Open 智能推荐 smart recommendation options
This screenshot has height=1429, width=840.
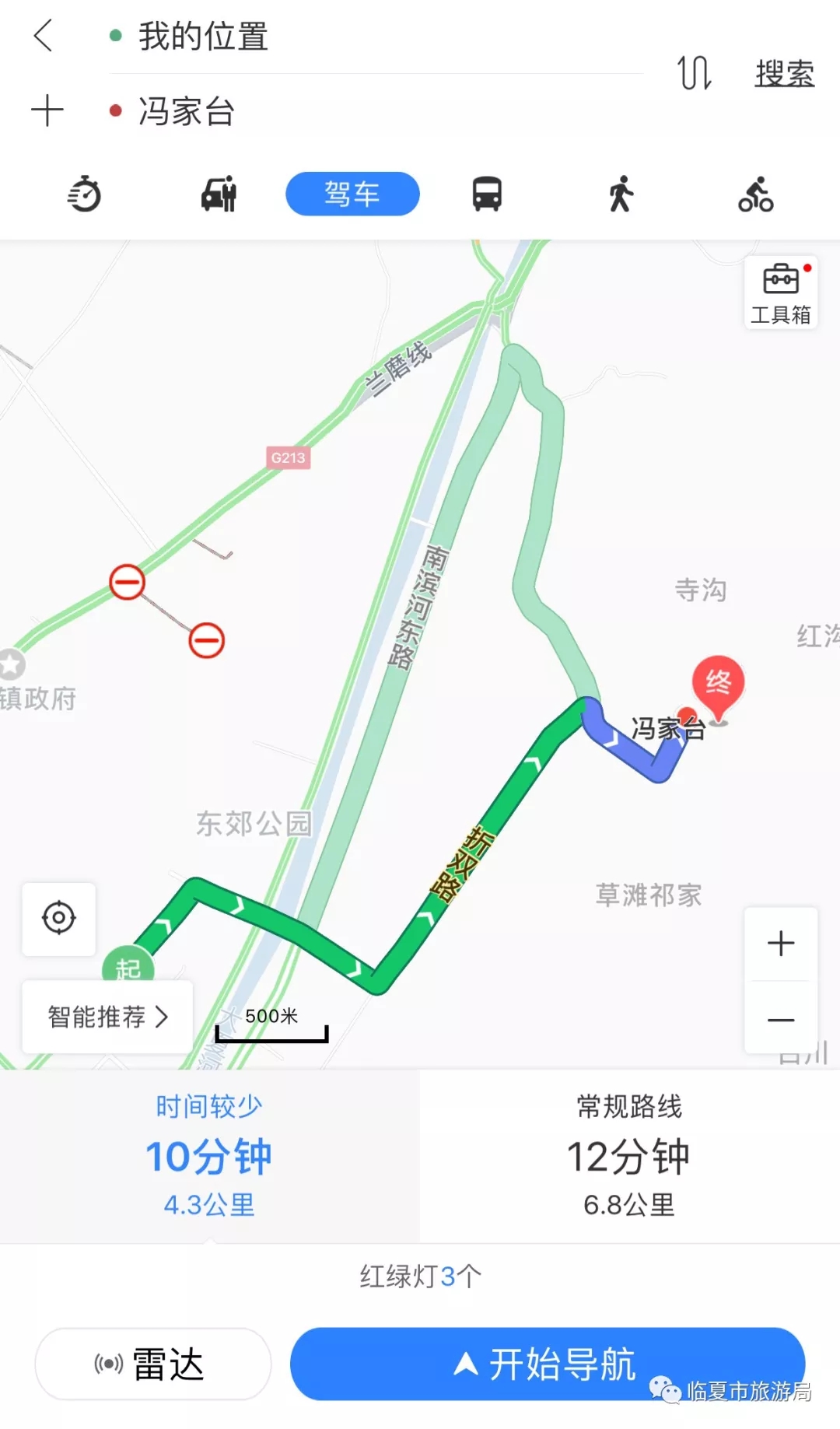(x=107, y=1017)
